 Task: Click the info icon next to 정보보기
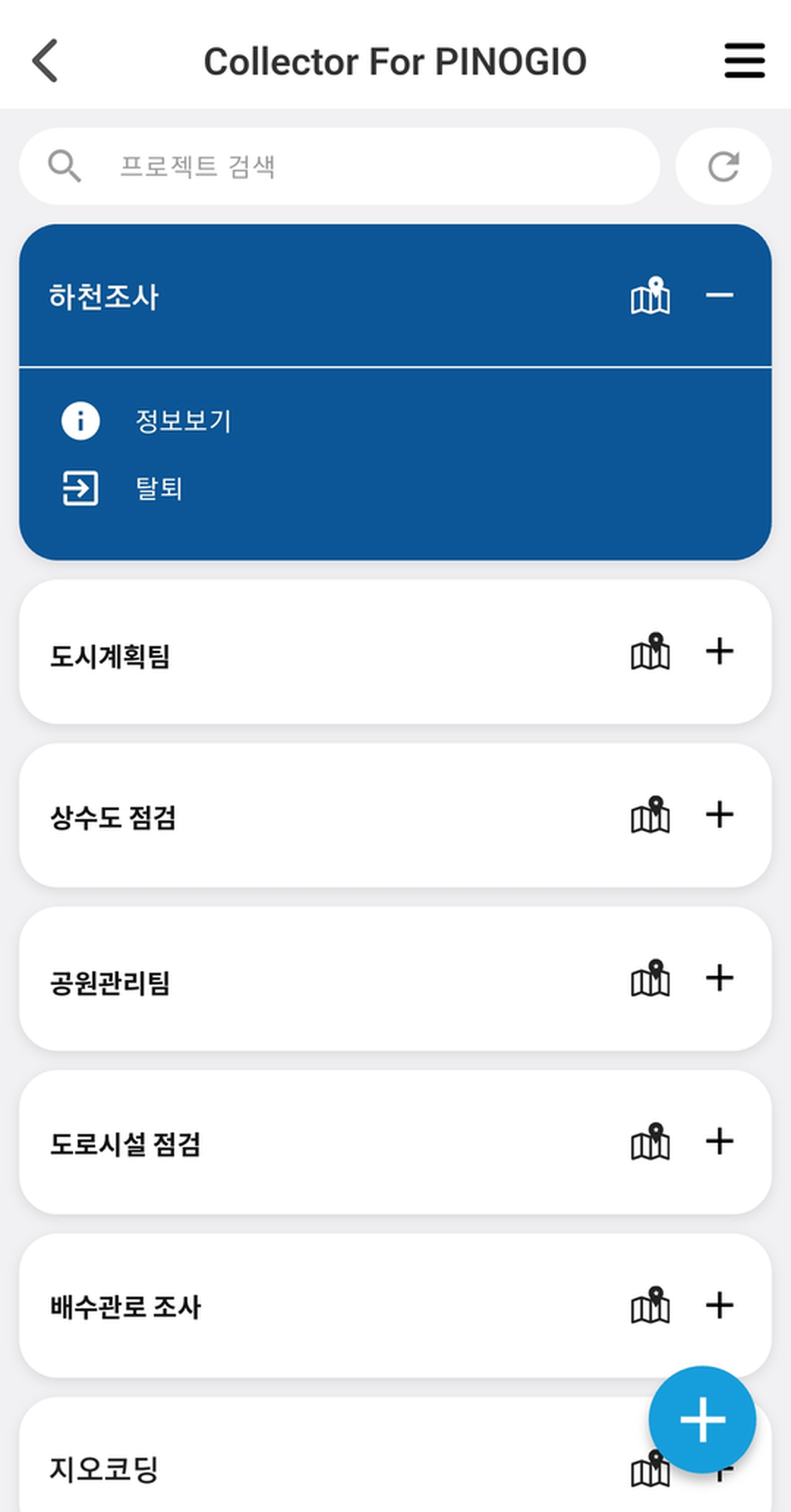[81, 421]
